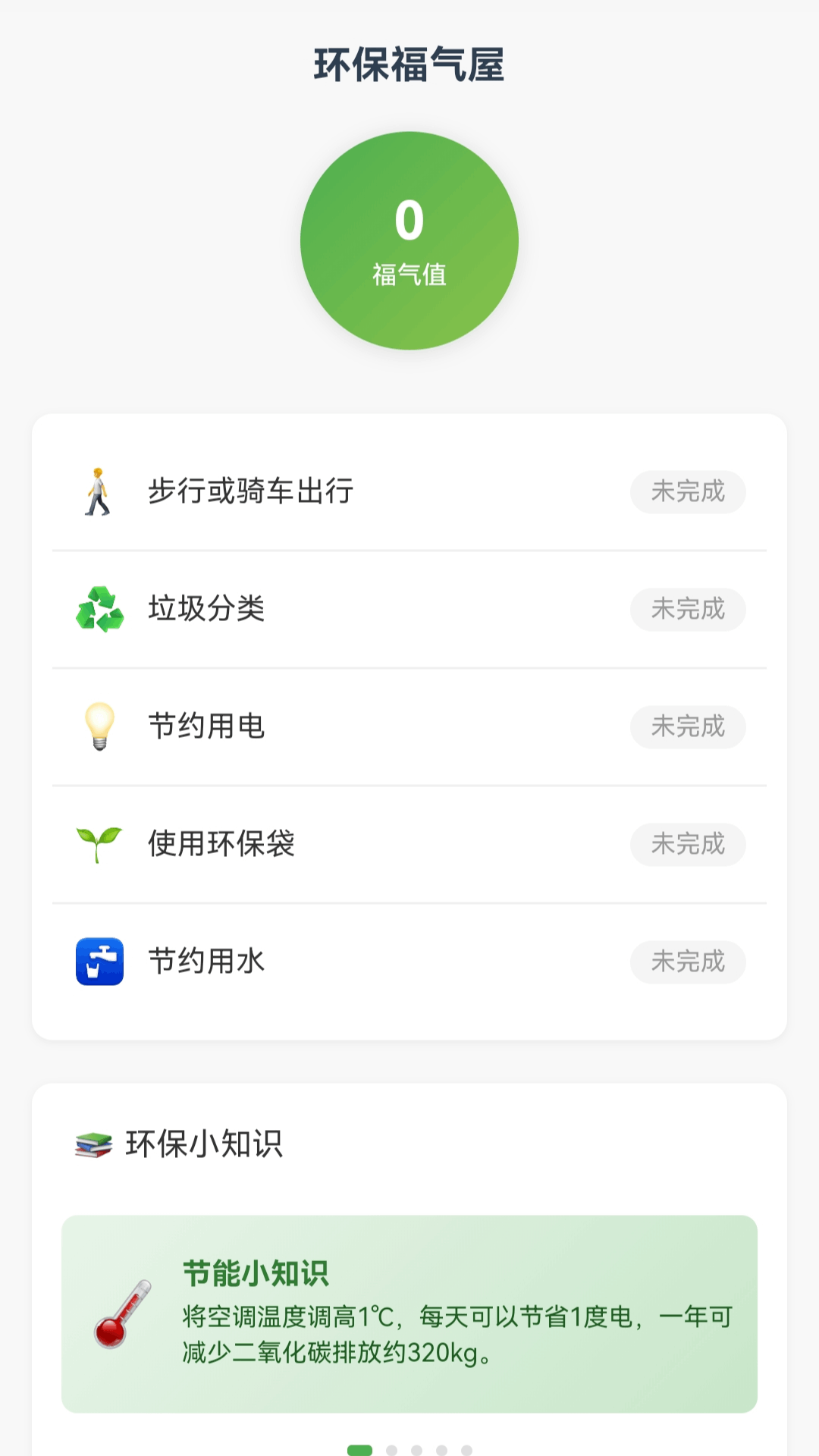Image resolution: width=819 pixels, height=1456 pixels.
Task: Open the 环保福气屋 title header
Action: 409,65
